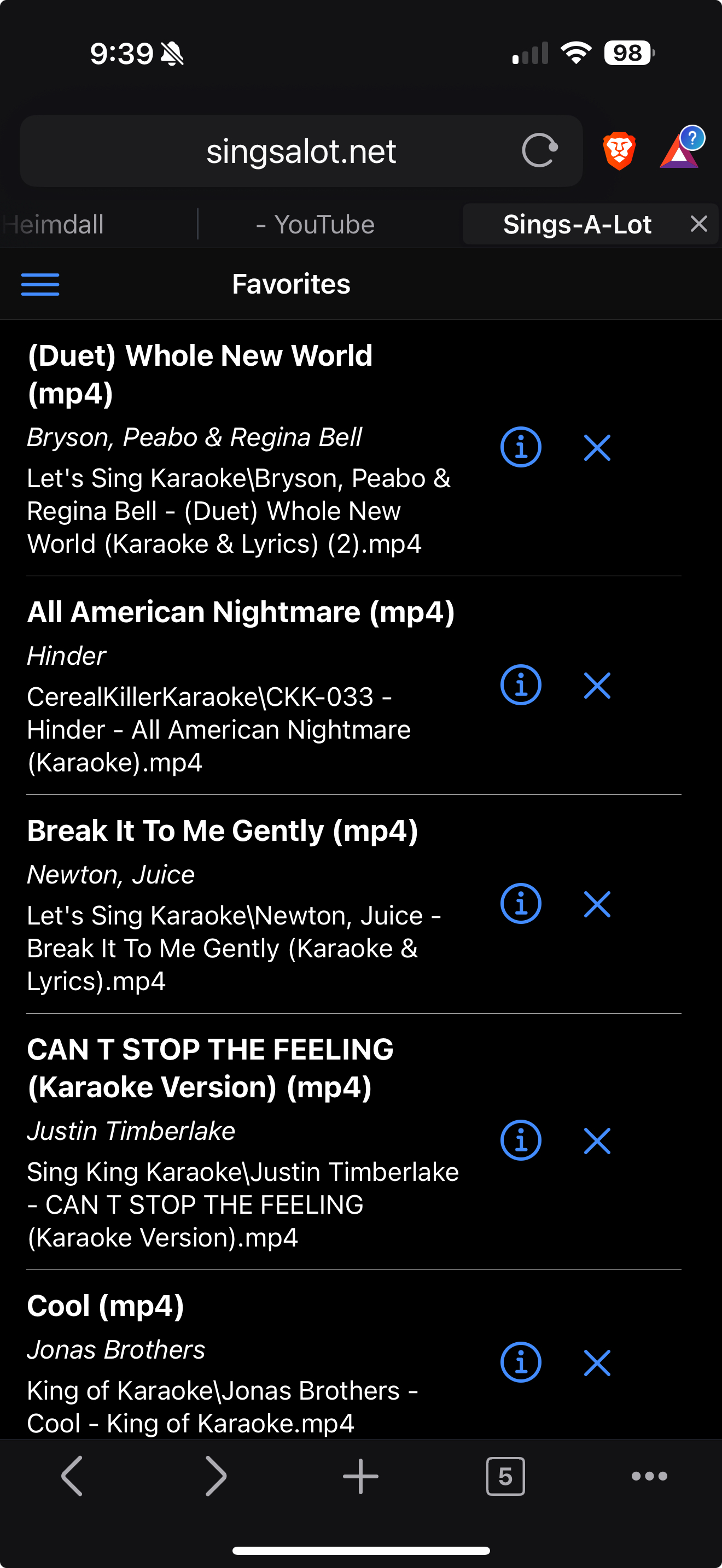The image size is (722, 1568).
Task: Close the Sings-A-Lot tab
Action: pyautogui.click(x=699, y=224)
